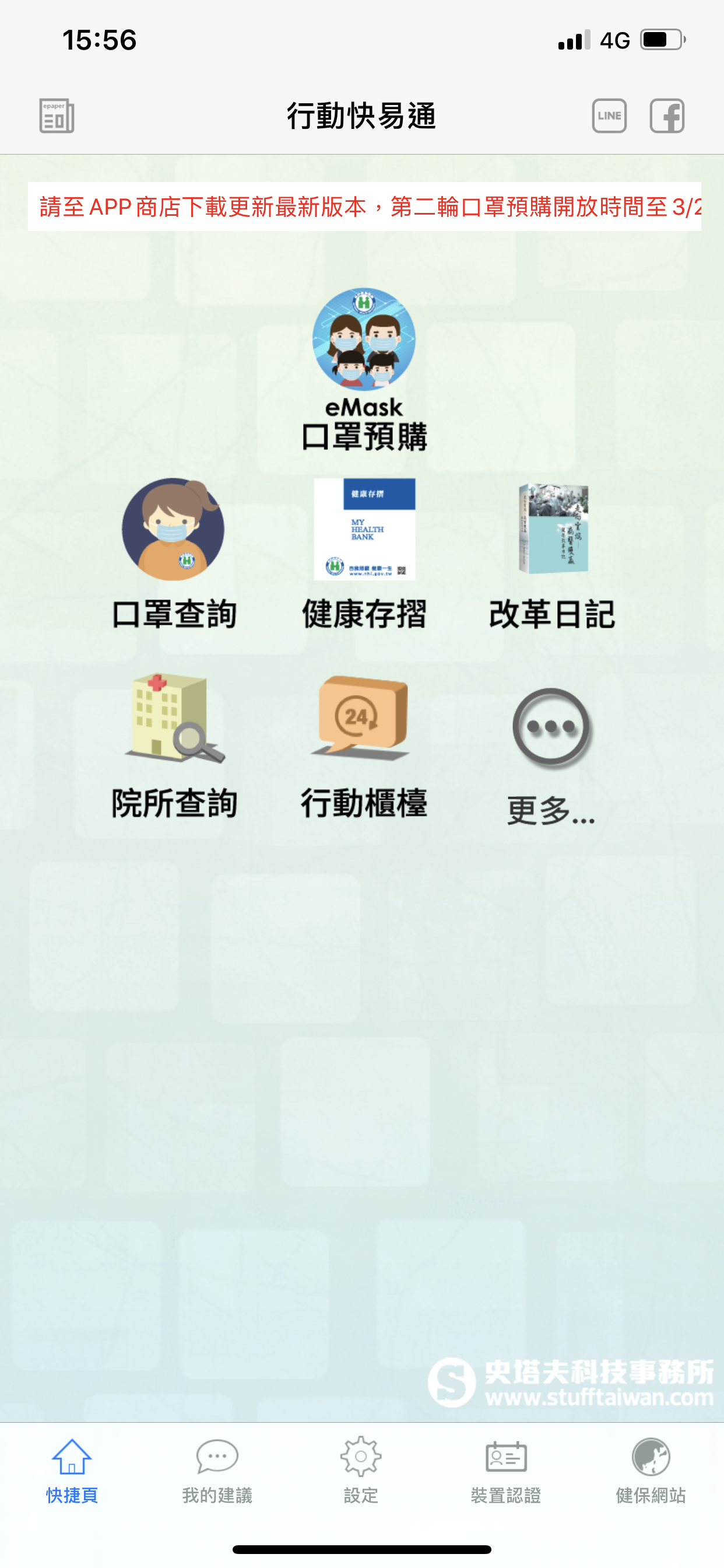
Task: Open 院所查詢 hospital search
Action: tap(173, 745)
